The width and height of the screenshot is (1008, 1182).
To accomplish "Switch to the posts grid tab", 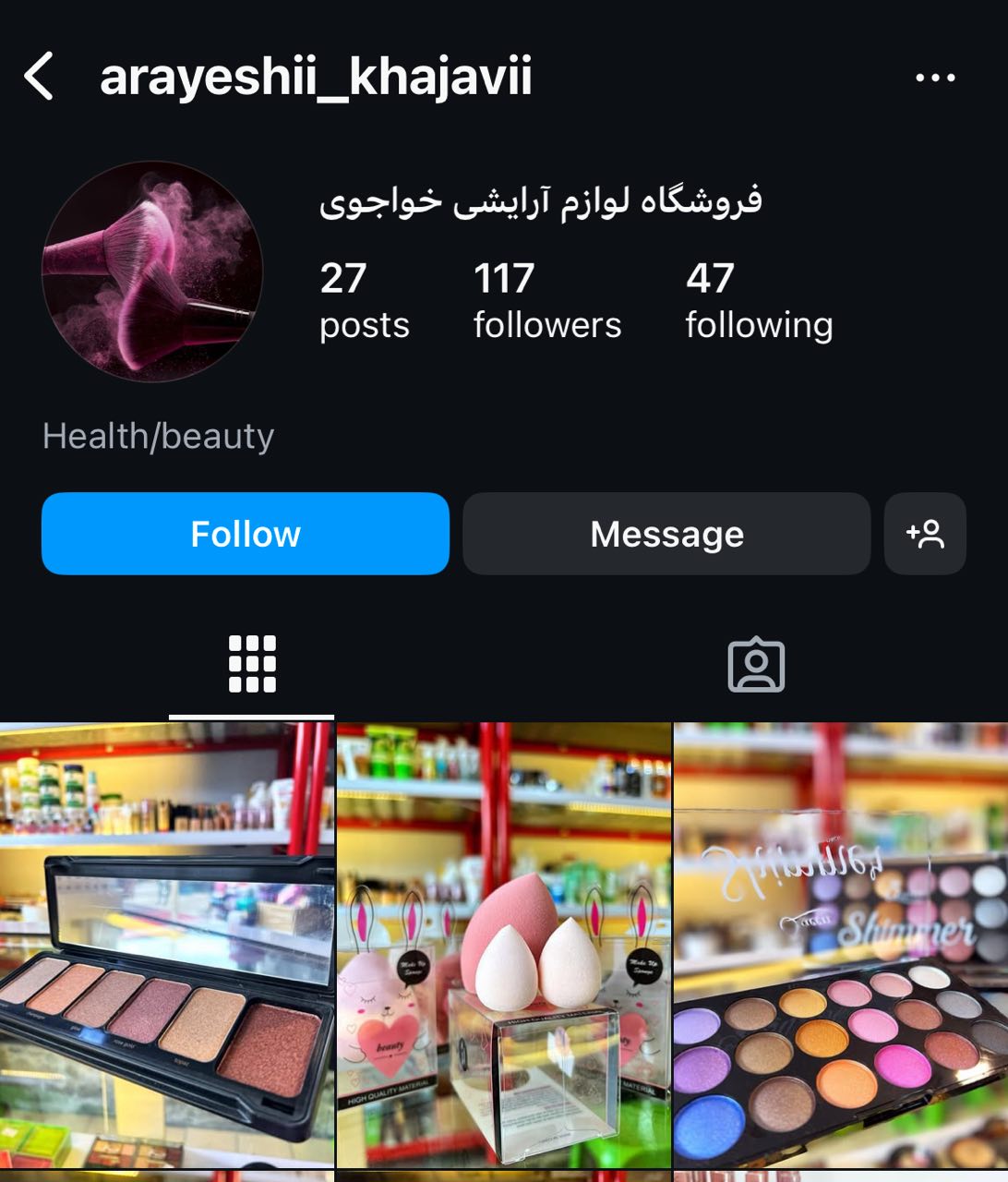I will [x=252, y=664].
